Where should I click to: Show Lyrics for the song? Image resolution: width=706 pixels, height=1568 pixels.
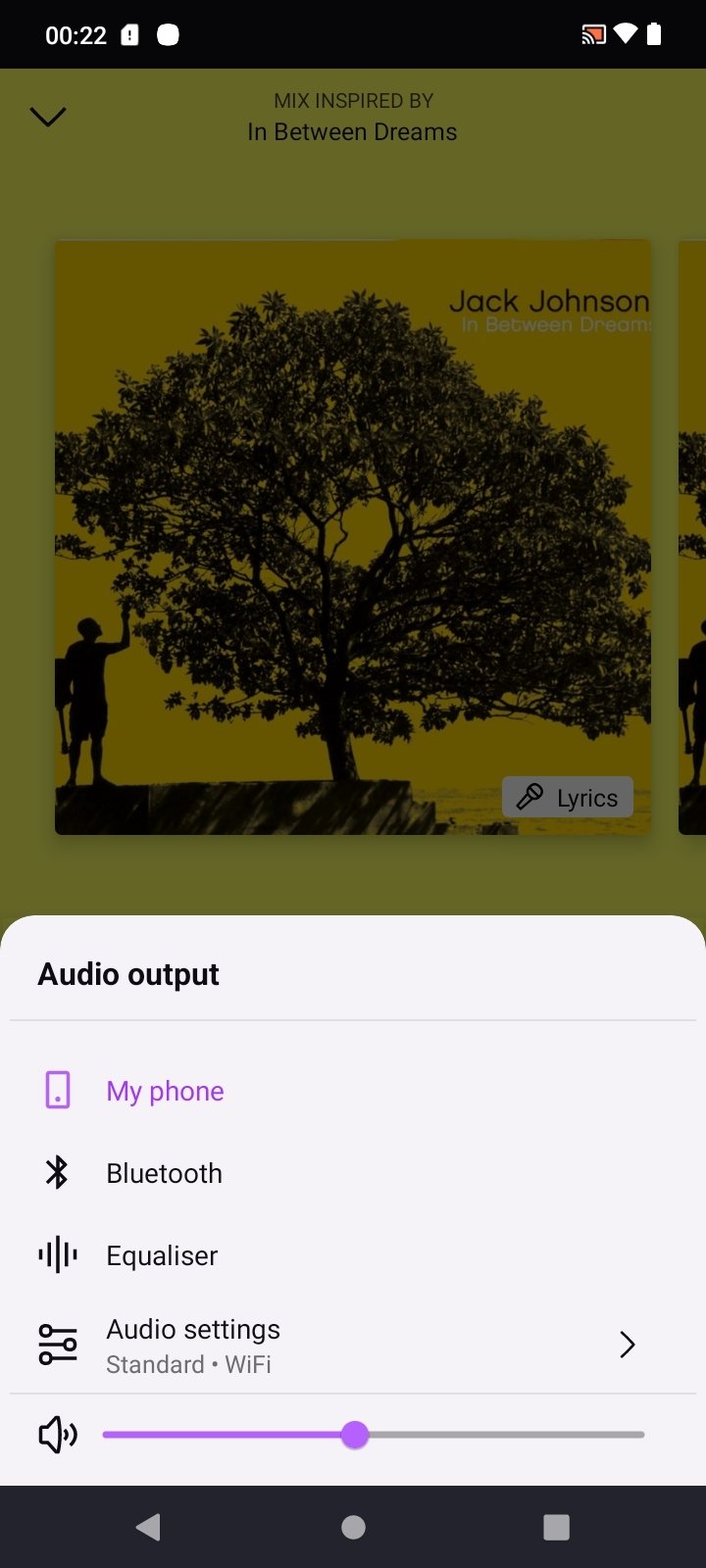[x=568, y=798]
